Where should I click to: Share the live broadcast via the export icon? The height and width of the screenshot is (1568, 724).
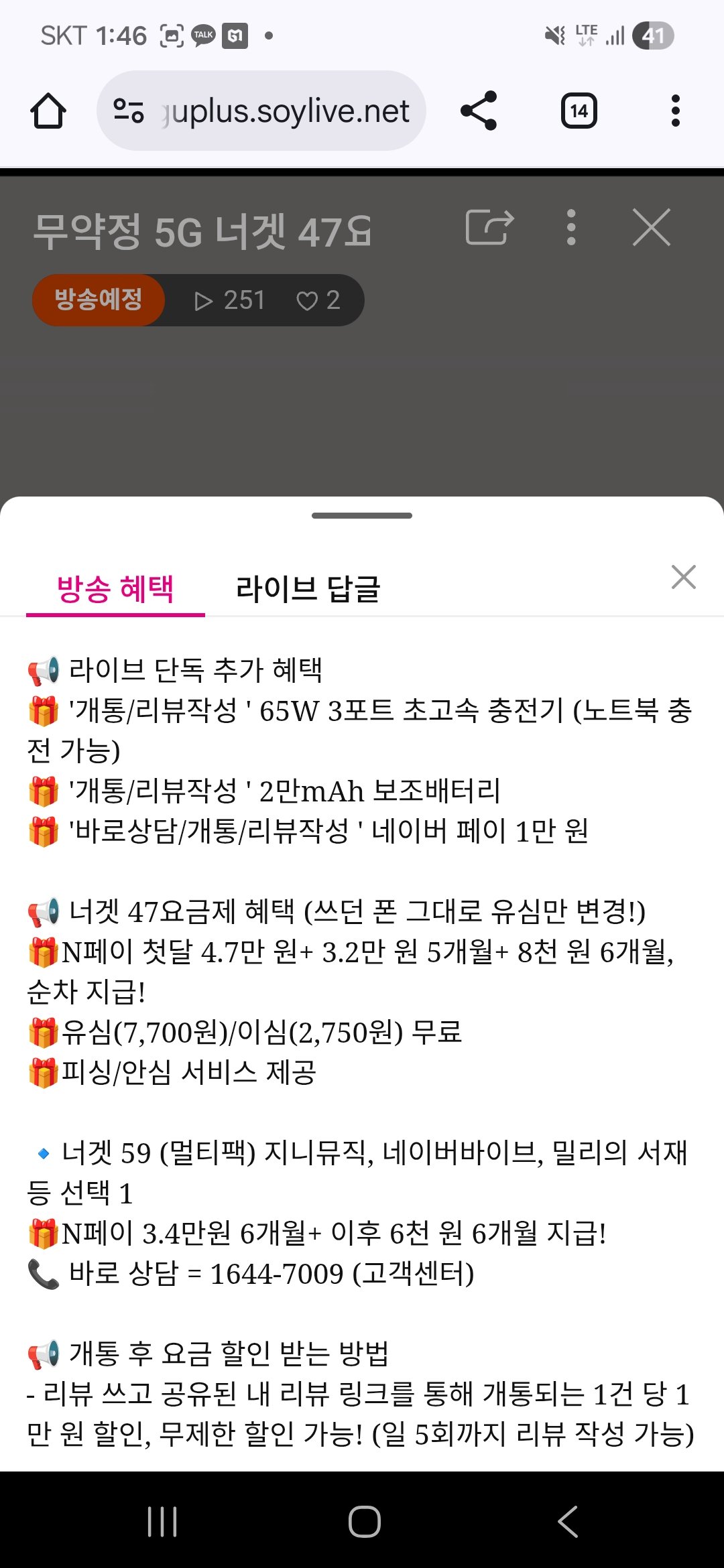point(490,228)
